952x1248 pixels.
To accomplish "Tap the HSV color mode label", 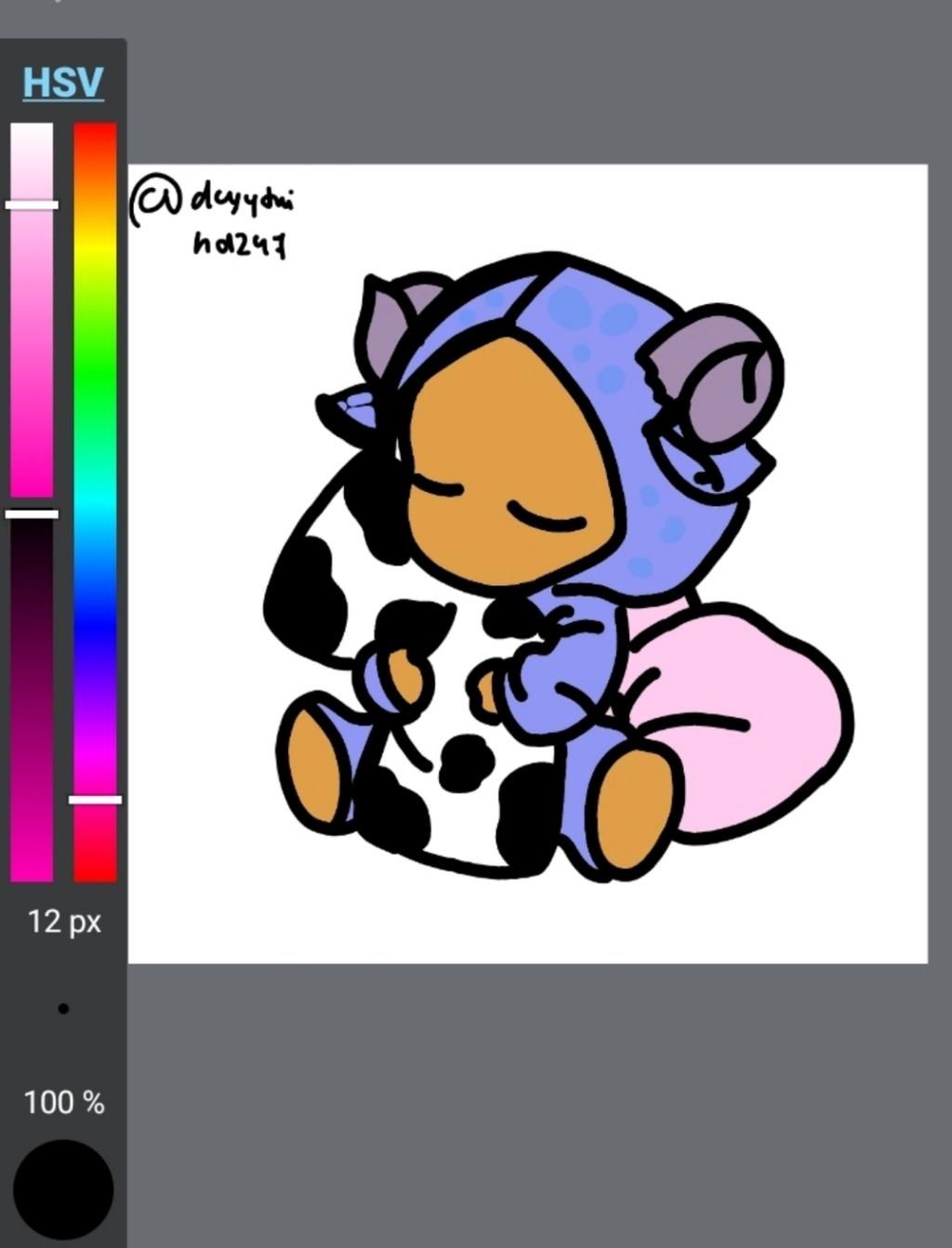I will click(x=62, y=82).
